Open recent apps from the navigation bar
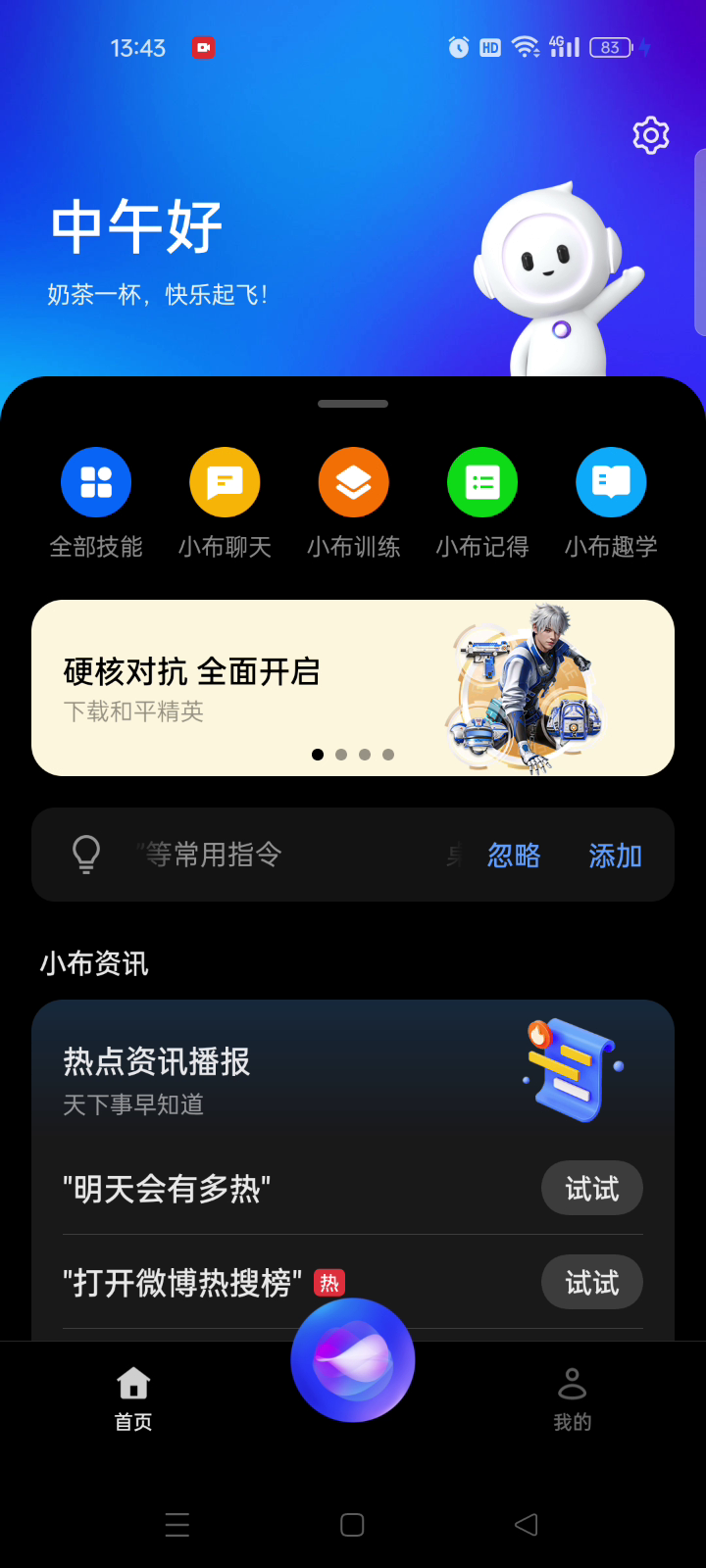The height and width of the screenshot is (1568, 706). (177, 1525)
